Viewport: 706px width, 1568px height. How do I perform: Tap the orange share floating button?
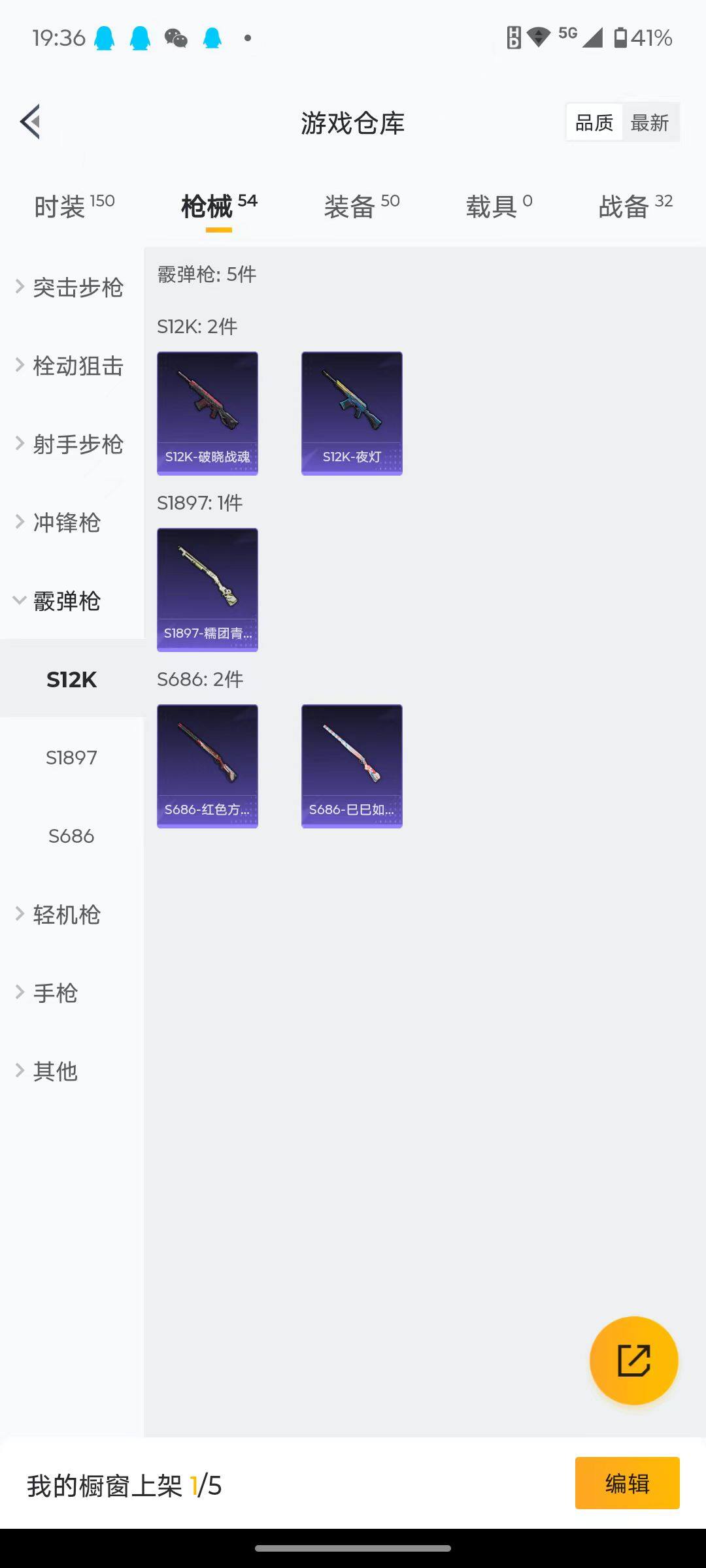633,1361
